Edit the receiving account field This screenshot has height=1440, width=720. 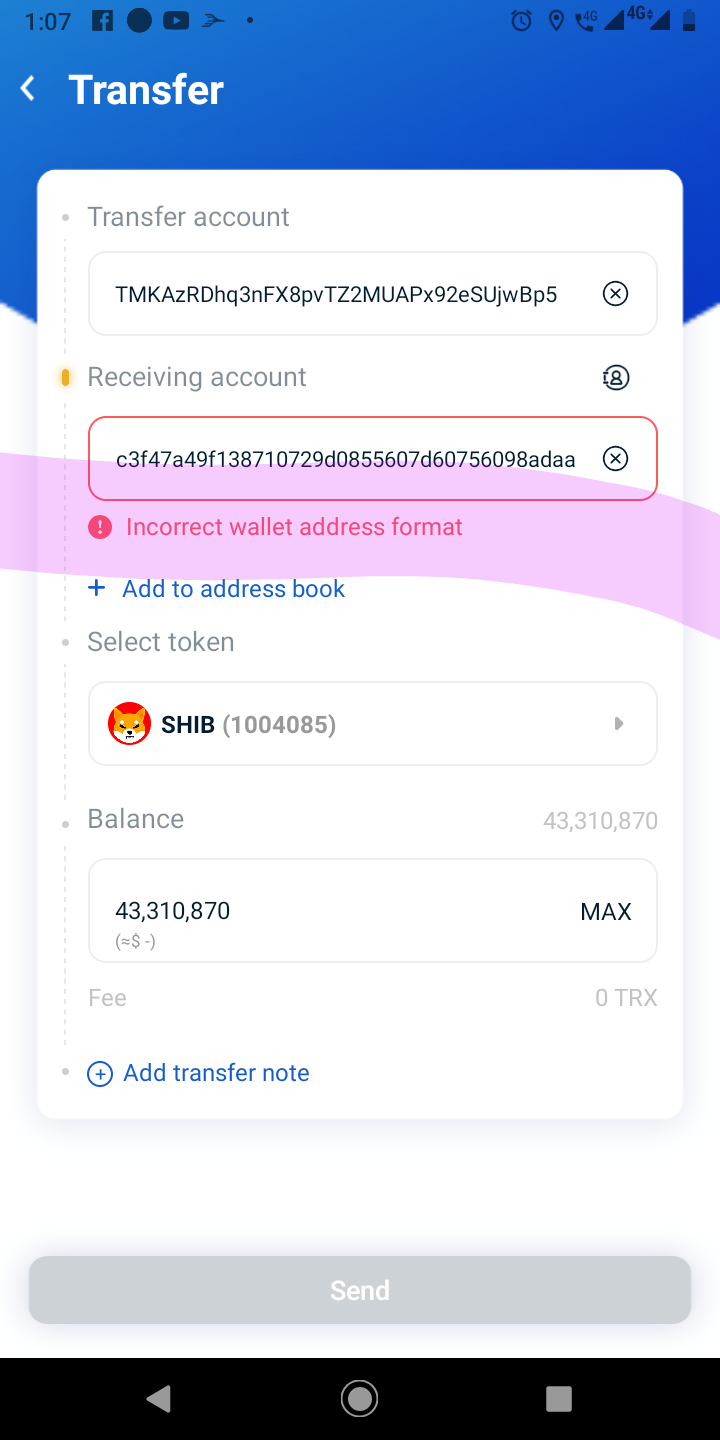[345, 459]
